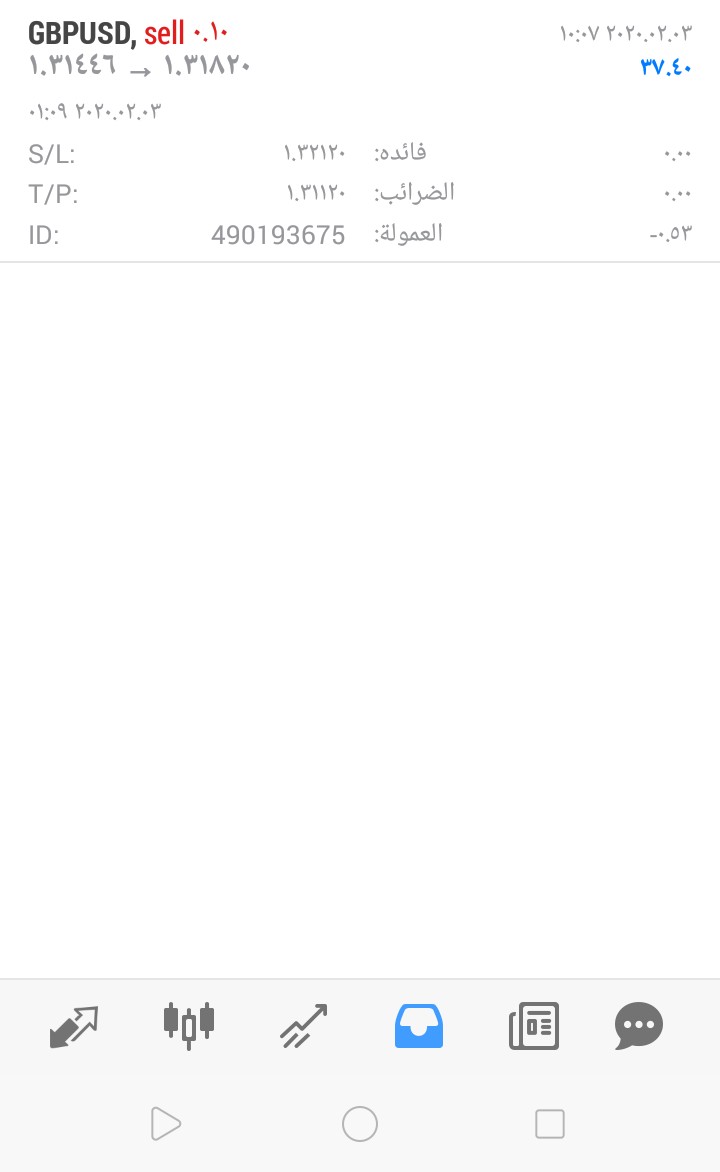720x1172 pixels.
Task: Tap the system home circle button
Action: pyautogui.click(x=360, y=1123)
